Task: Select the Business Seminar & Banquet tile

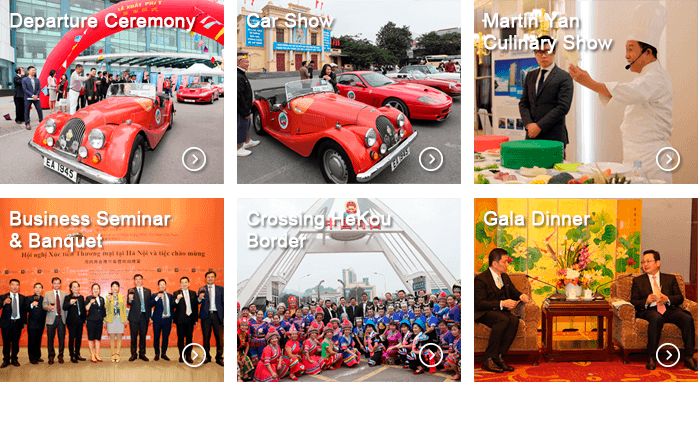Action: pos(112,290)
